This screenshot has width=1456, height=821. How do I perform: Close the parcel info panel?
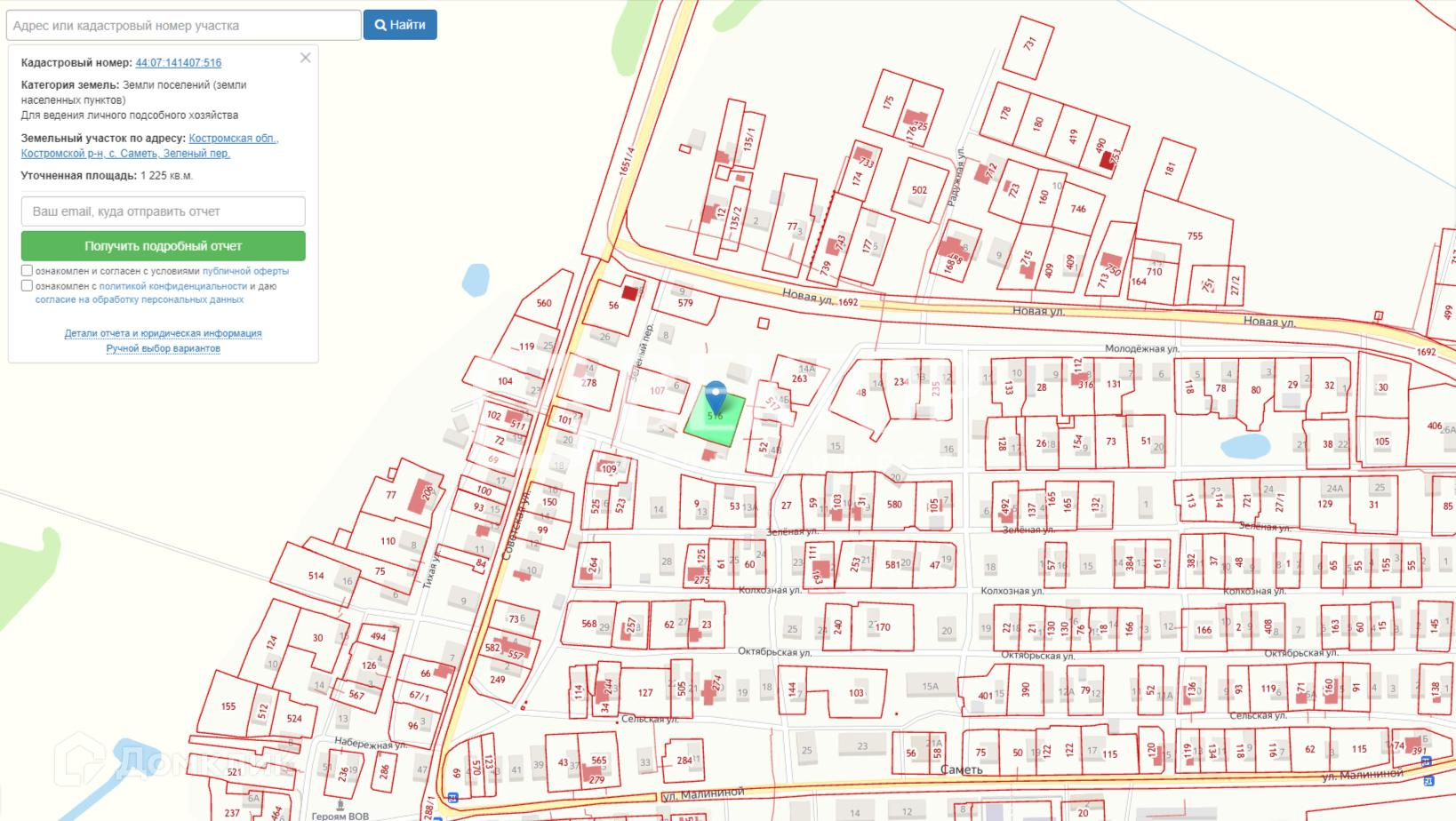click(305, 58)
